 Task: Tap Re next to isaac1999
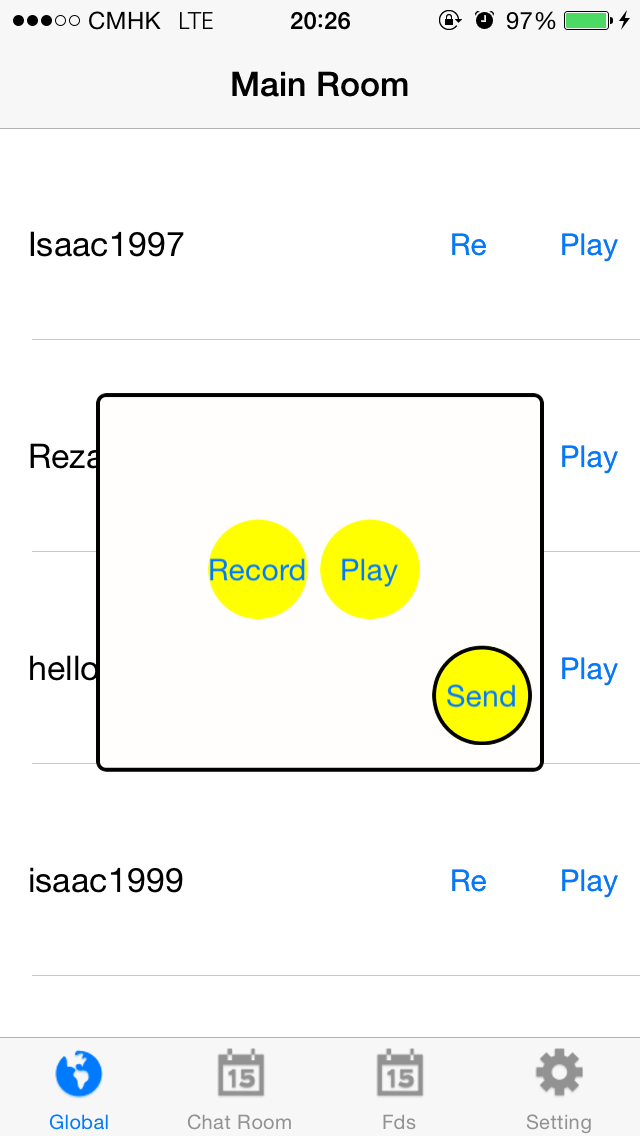468,881
